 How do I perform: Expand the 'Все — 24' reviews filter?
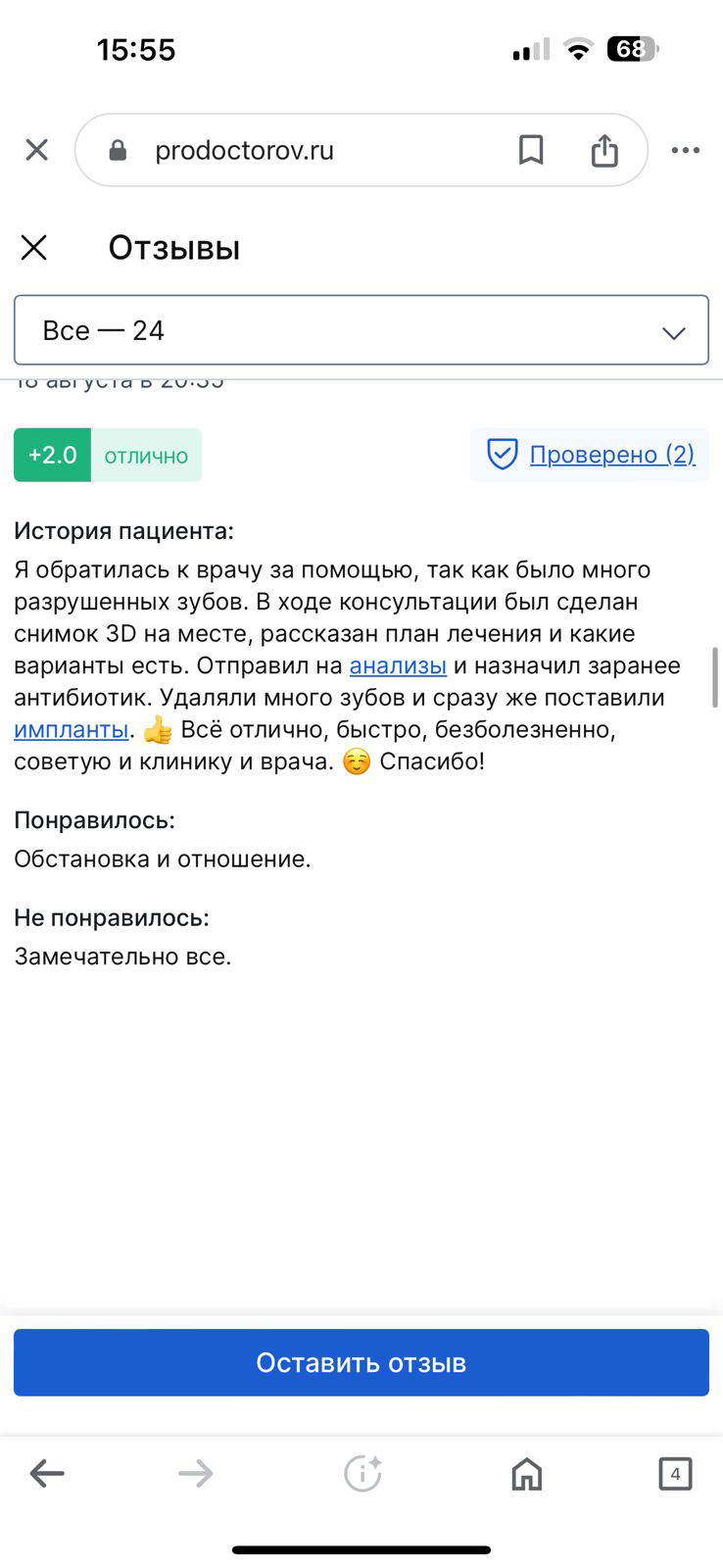pyautogui.click(x=361, y=330)
